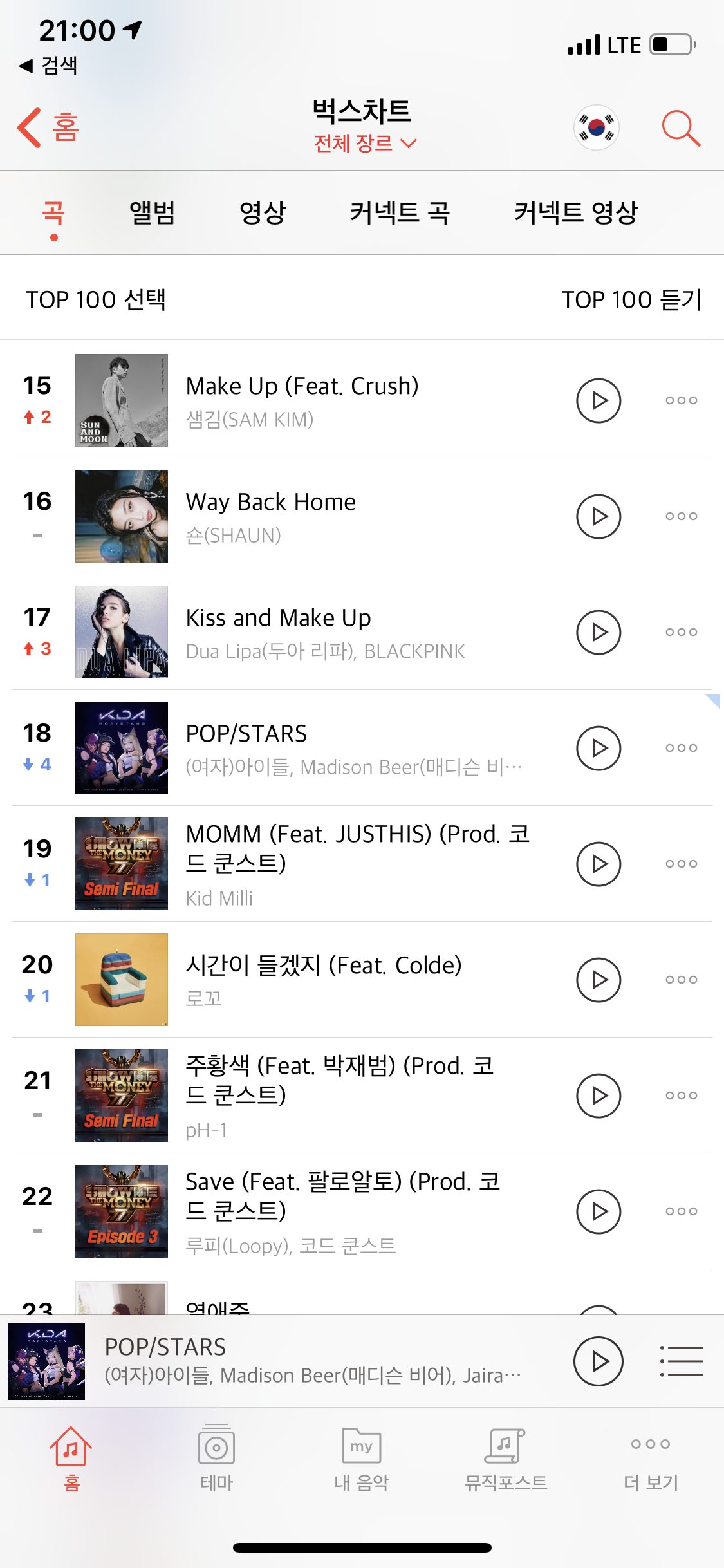Tap TOP 100 듣기 to play all
Viewport: 724px width, 1568px height.
pos(631,299)
